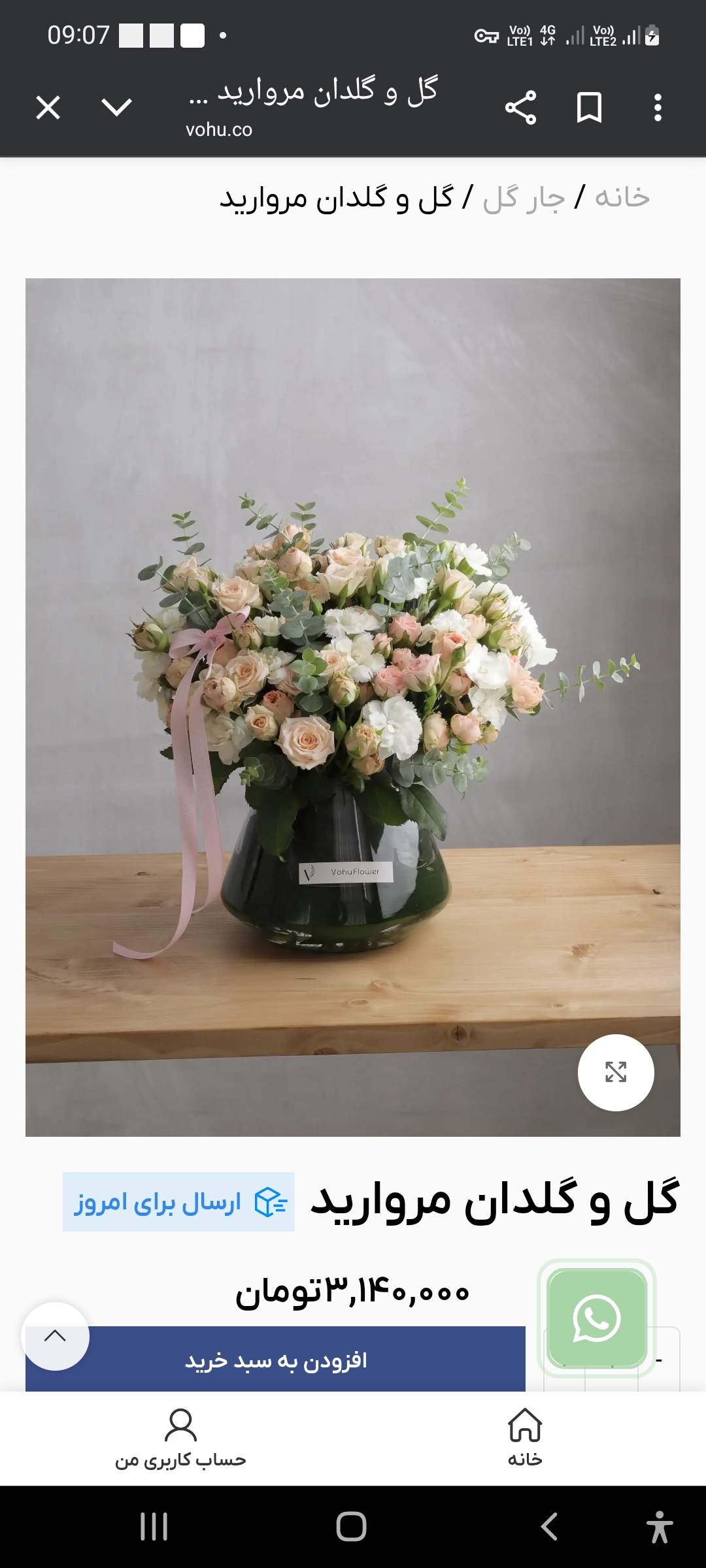Viewport: 706px width, 1568px height.
Task: Close the in-app browser tab
Action: coord(48,108)
